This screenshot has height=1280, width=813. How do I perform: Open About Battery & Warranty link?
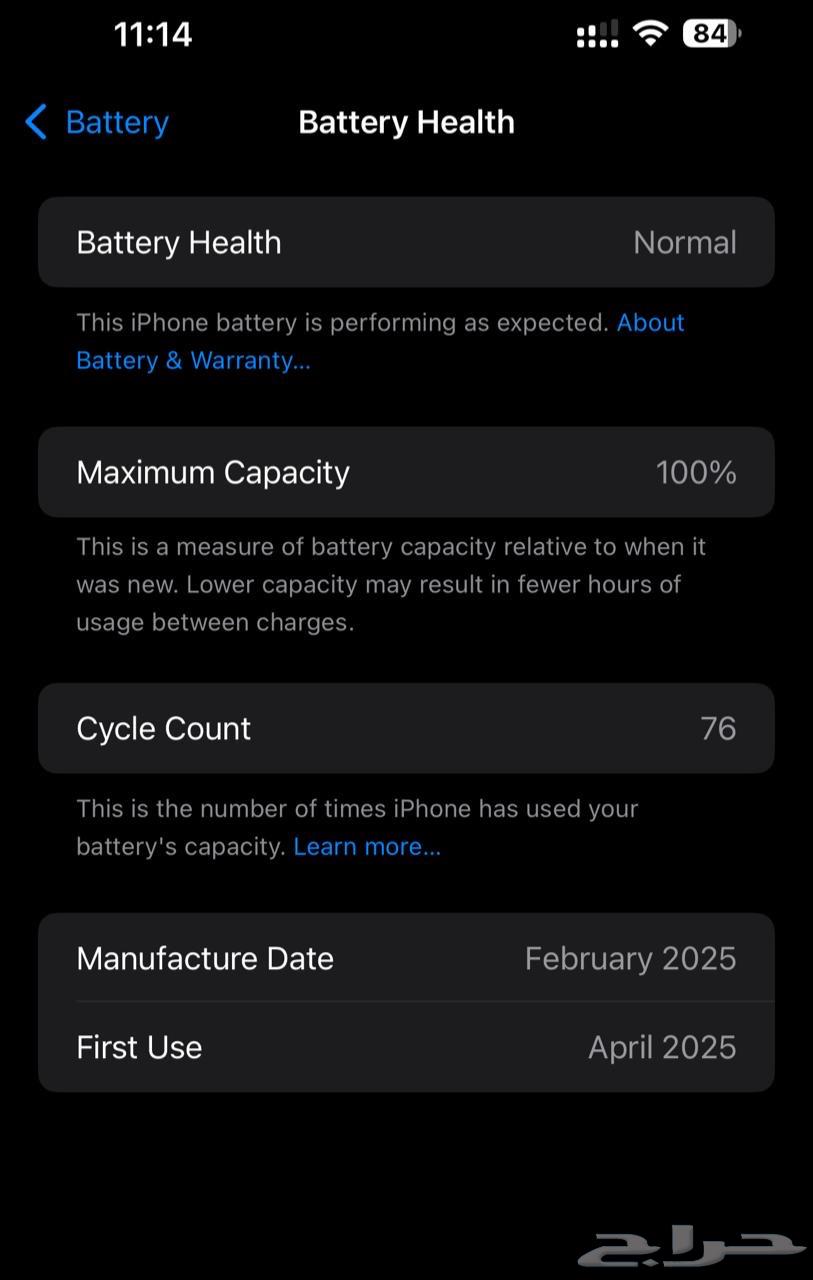193,360
